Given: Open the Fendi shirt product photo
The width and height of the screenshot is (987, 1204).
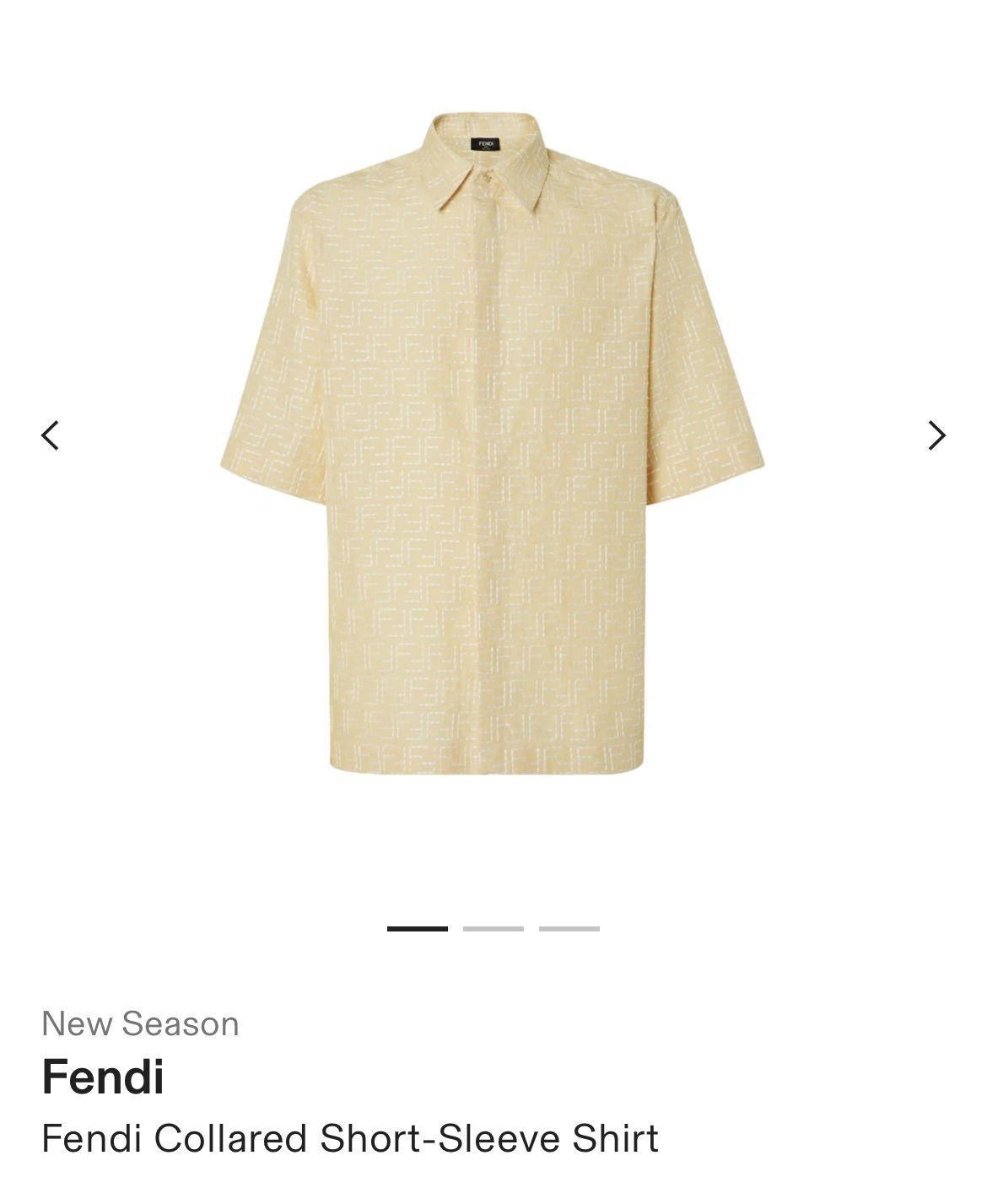Looking at the screenshot, I should pyautogui.click(x=493, y=447).
